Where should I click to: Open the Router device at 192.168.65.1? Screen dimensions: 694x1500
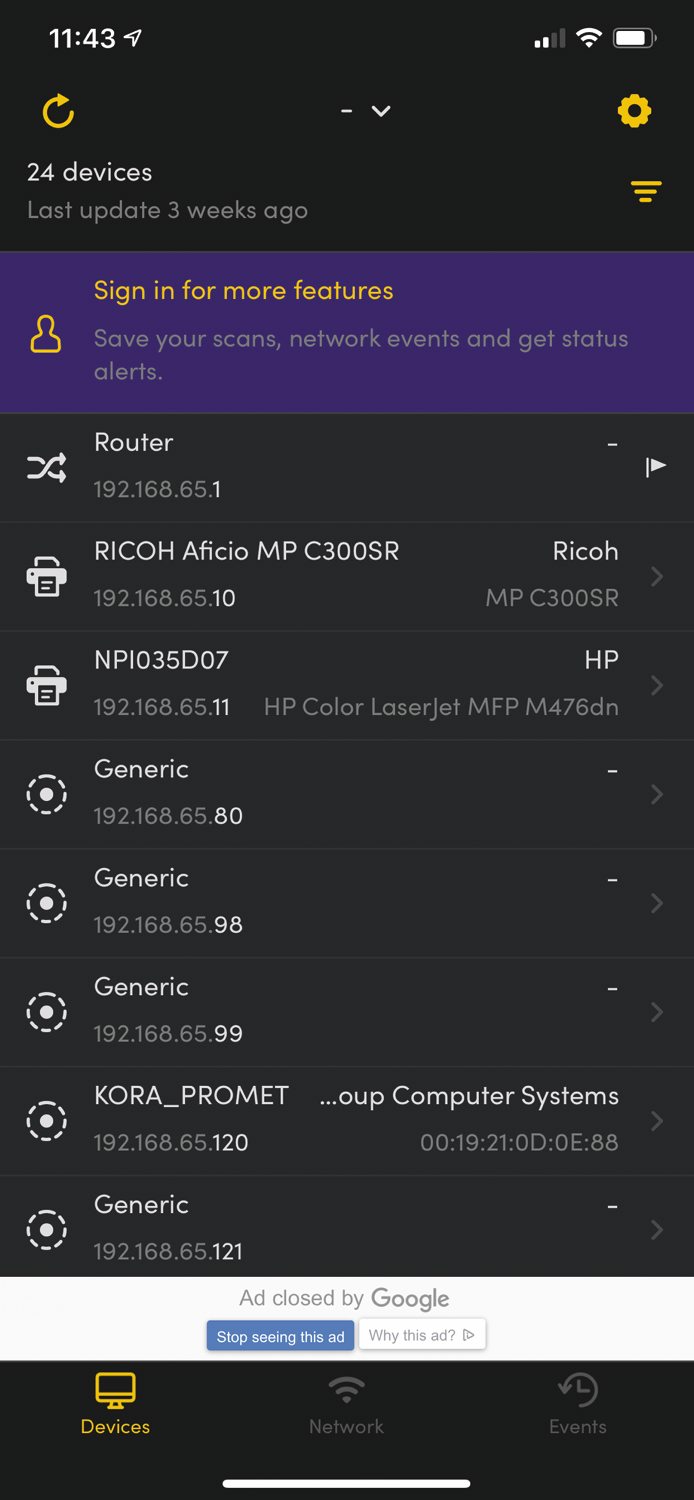(347, 467)
